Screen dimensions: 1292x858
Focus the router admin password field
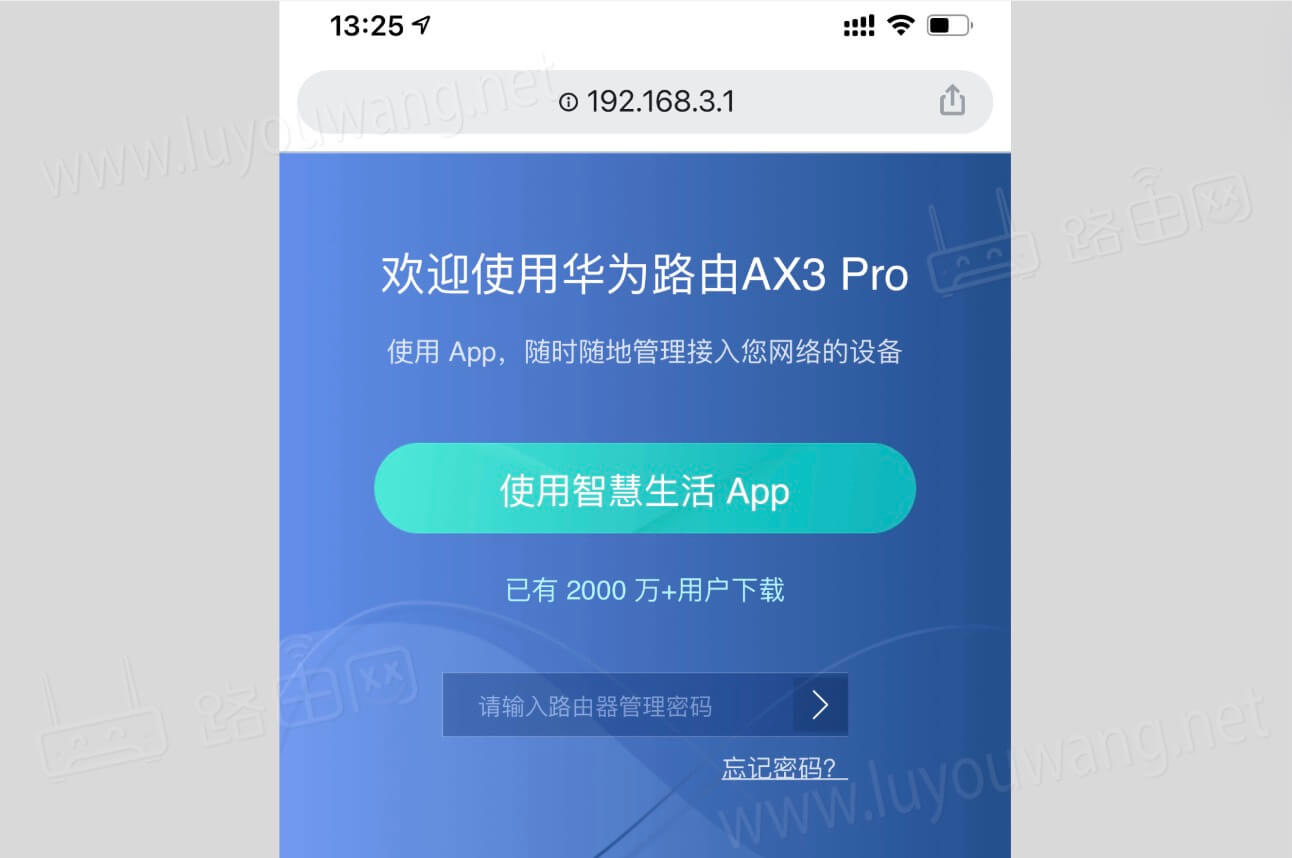point(617,706)
